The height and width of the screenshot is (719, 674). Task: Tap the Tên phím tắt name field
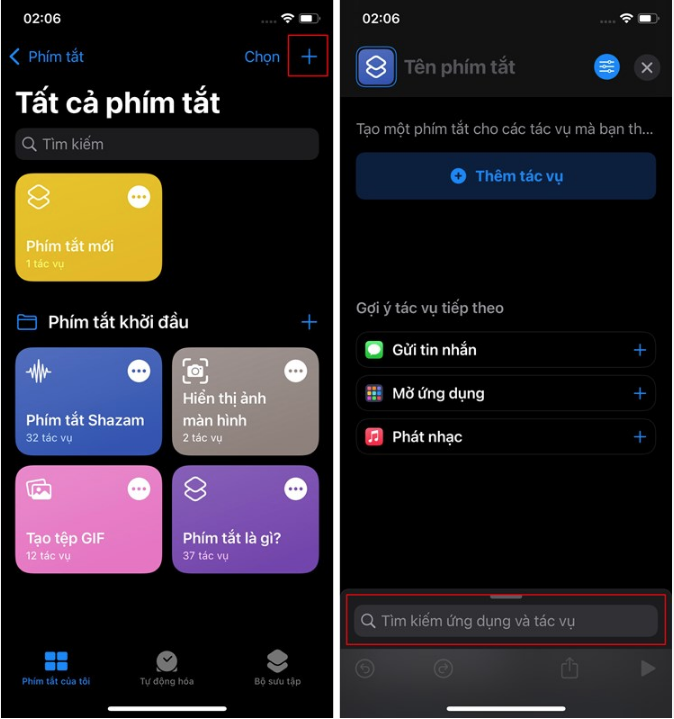tap(459, 67)
